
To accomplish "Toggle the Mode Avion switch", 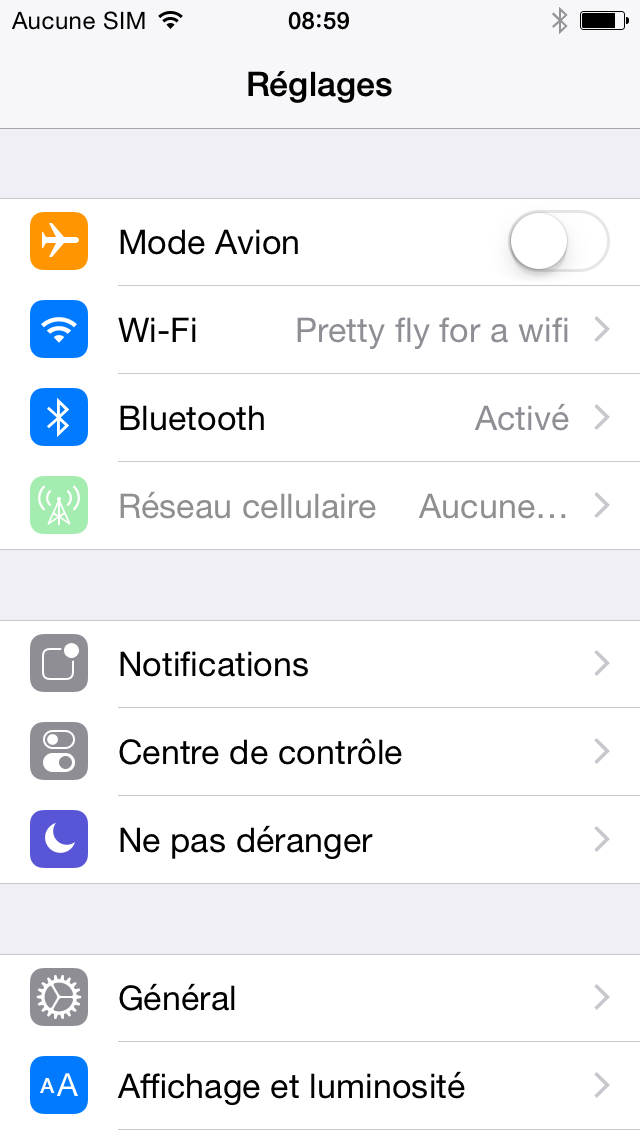I will tap(558, 242).
